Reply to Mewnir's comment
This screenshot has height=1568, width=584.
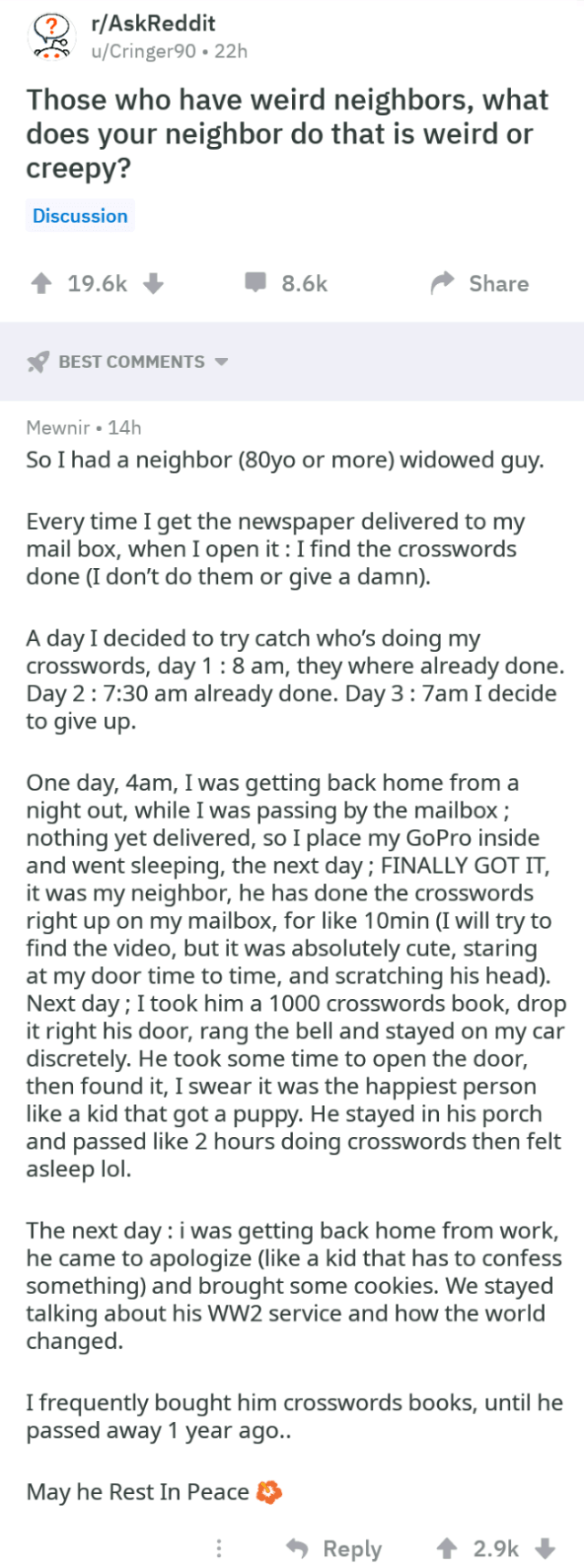point(334,1548)
